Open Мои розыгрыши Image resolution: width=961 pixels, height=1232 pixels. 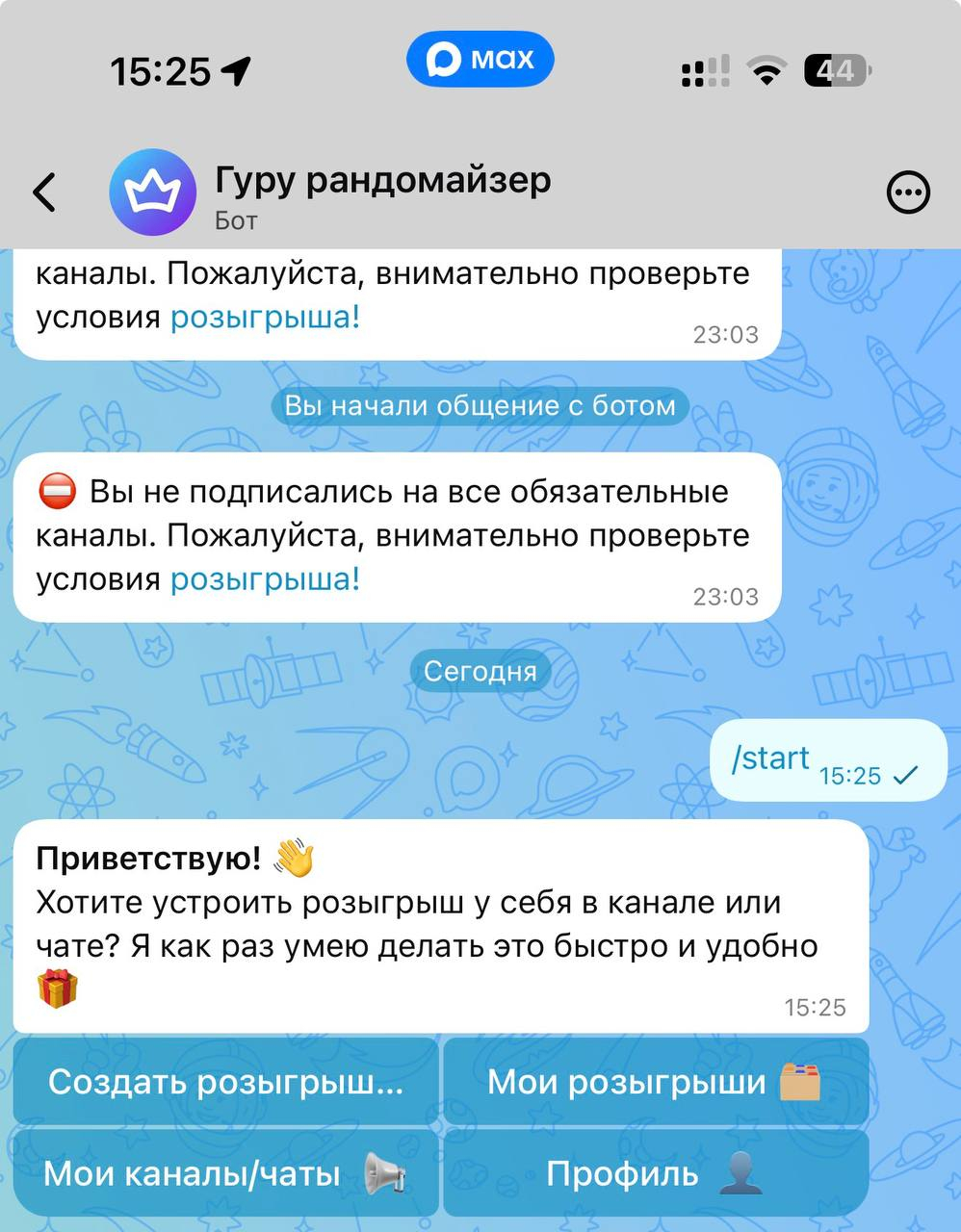click(x=655, y=1082)
